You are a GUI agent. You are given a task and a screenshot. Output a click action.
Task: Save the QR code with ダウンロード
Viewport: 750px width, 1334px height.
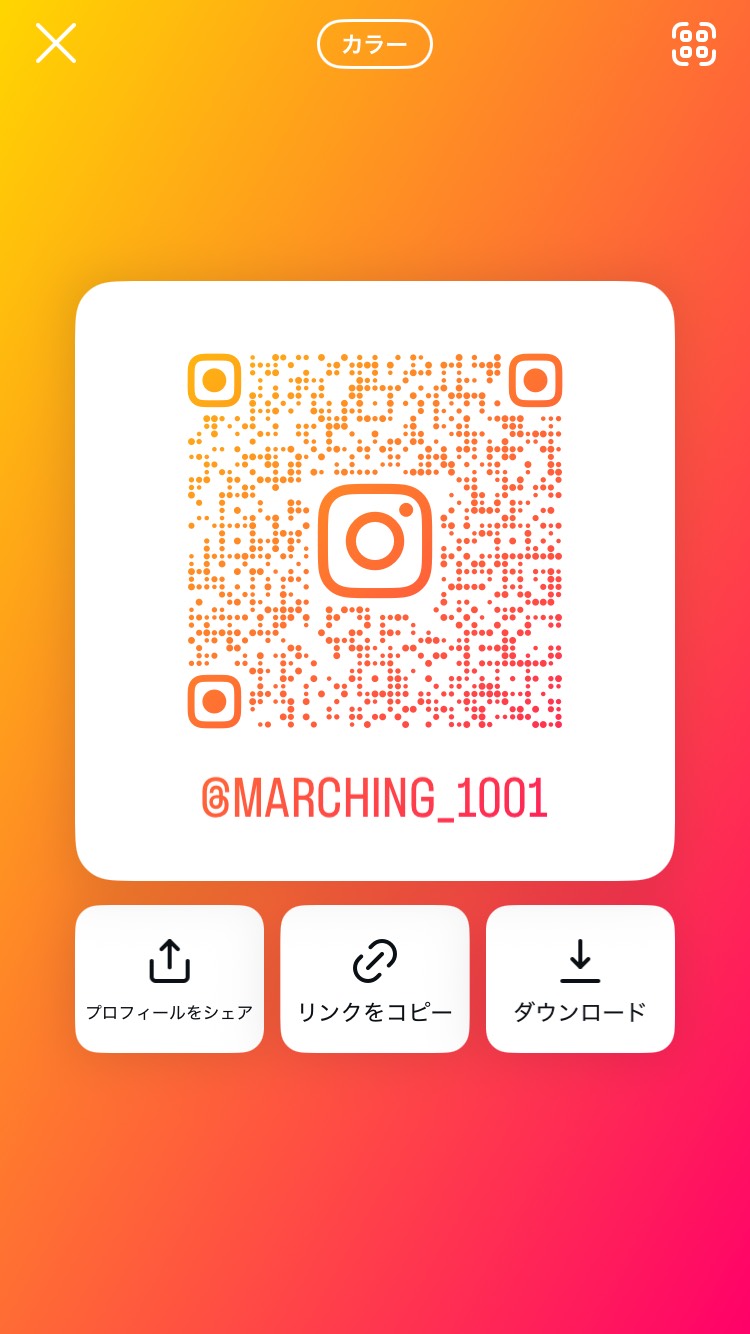click(580, 979)
